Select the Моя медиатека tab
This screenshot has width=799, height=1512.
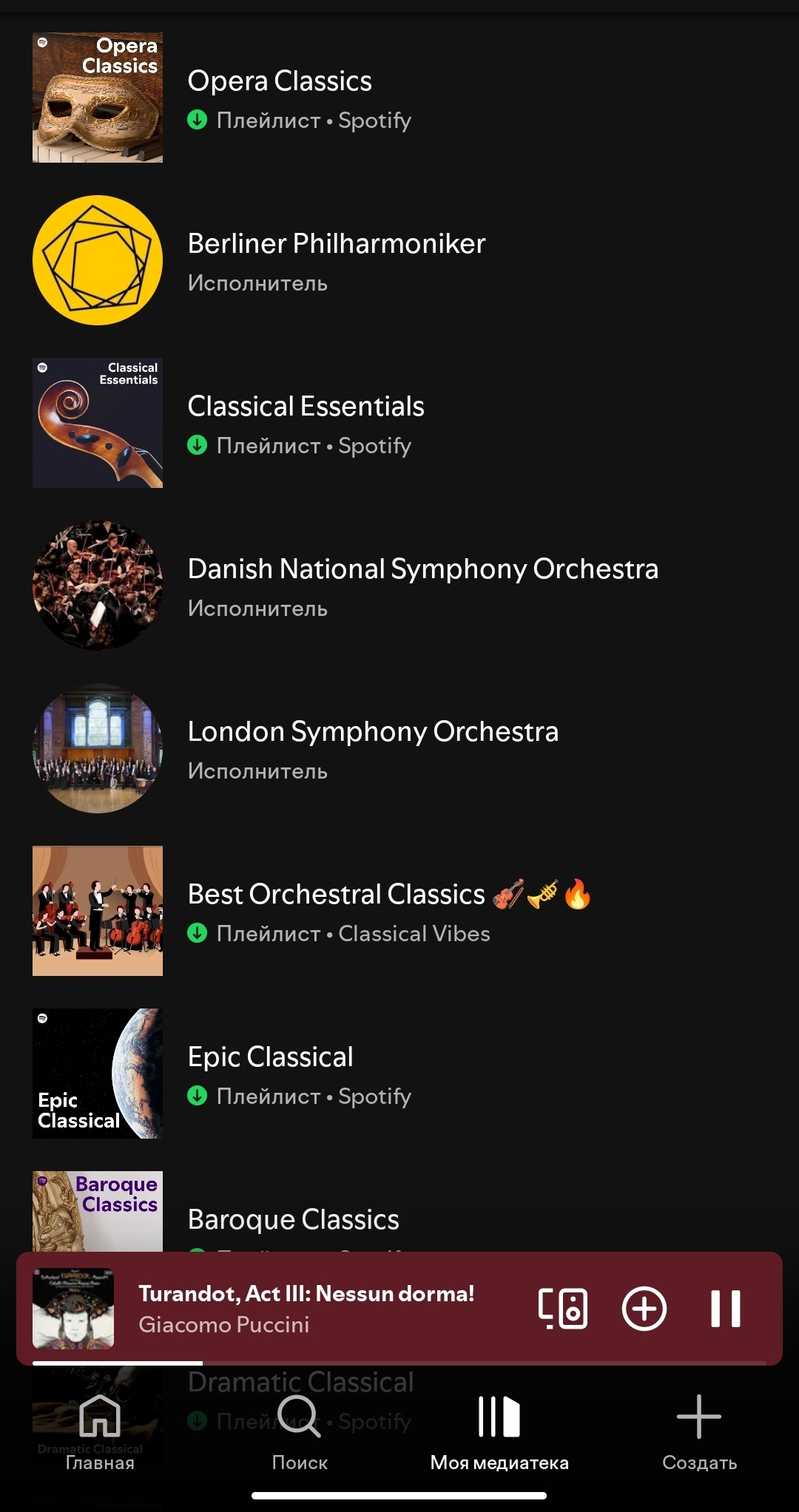pos(499,1432)
